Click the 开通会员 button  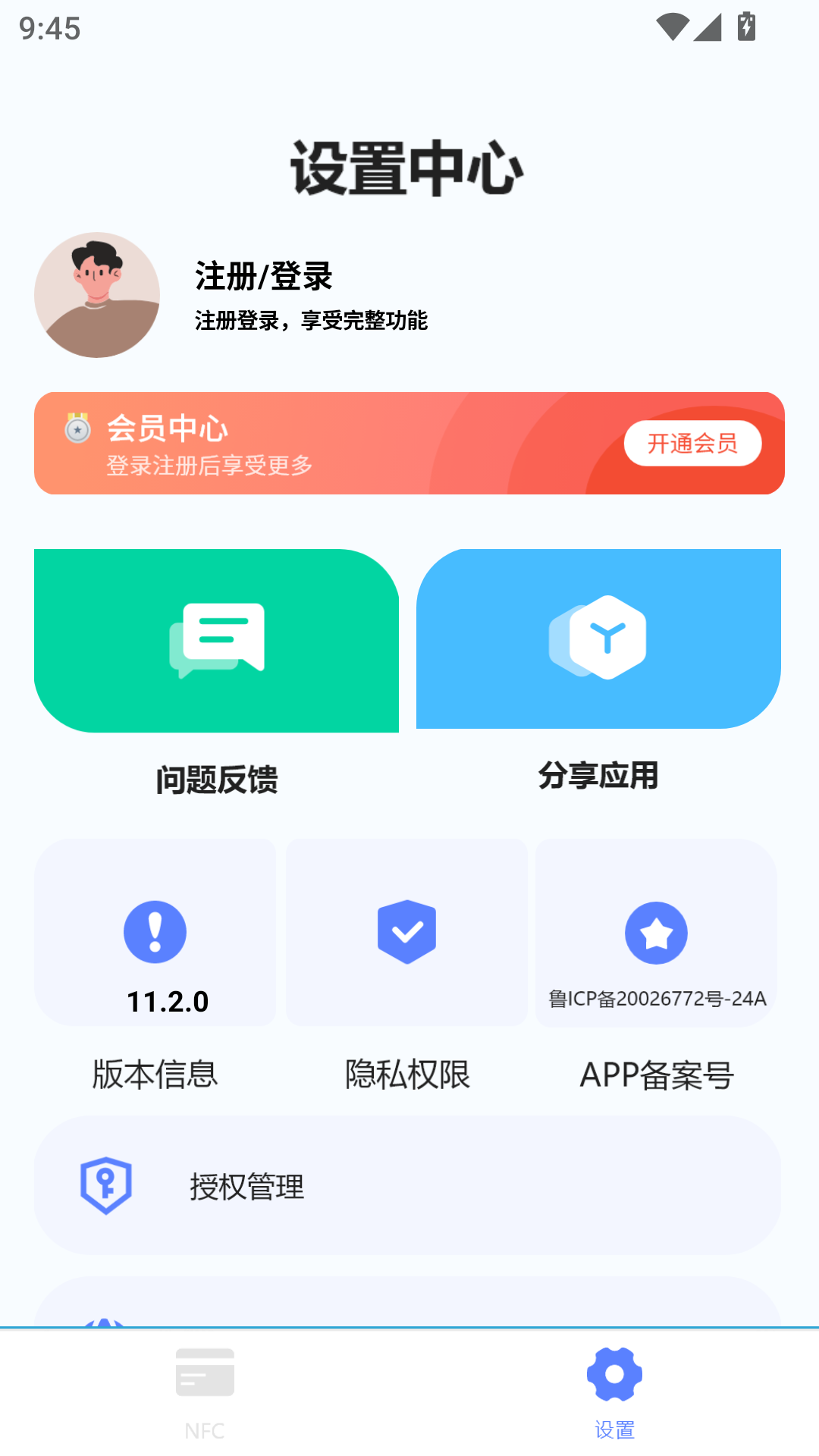coord(693,443)
